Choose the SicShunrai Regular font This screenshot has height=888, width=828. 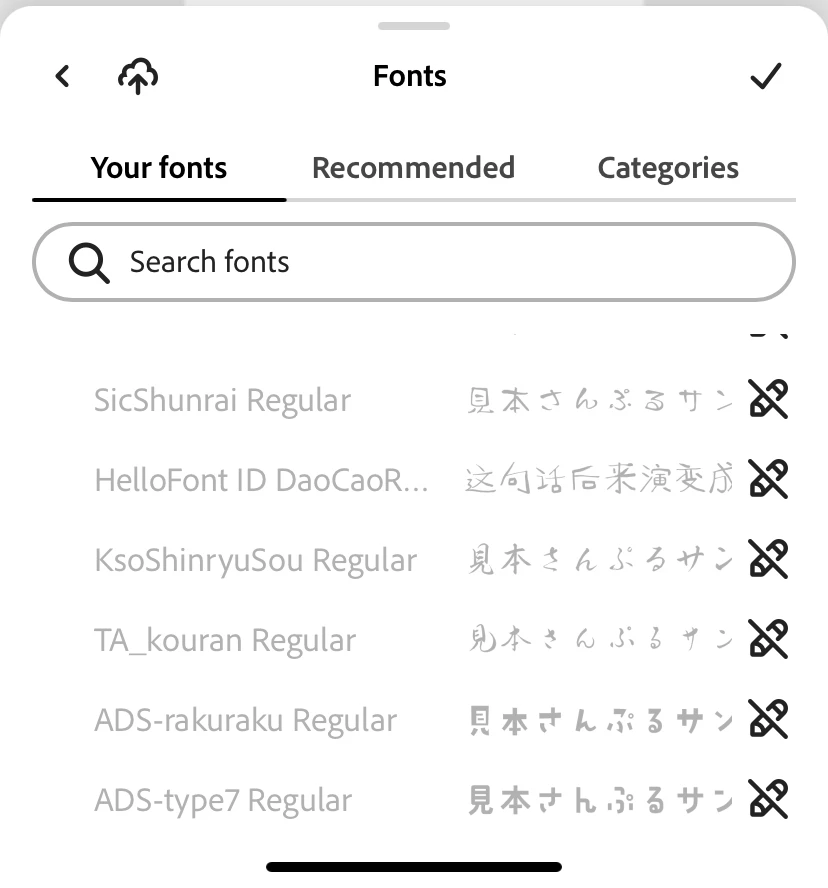click(x=222, y=400)
